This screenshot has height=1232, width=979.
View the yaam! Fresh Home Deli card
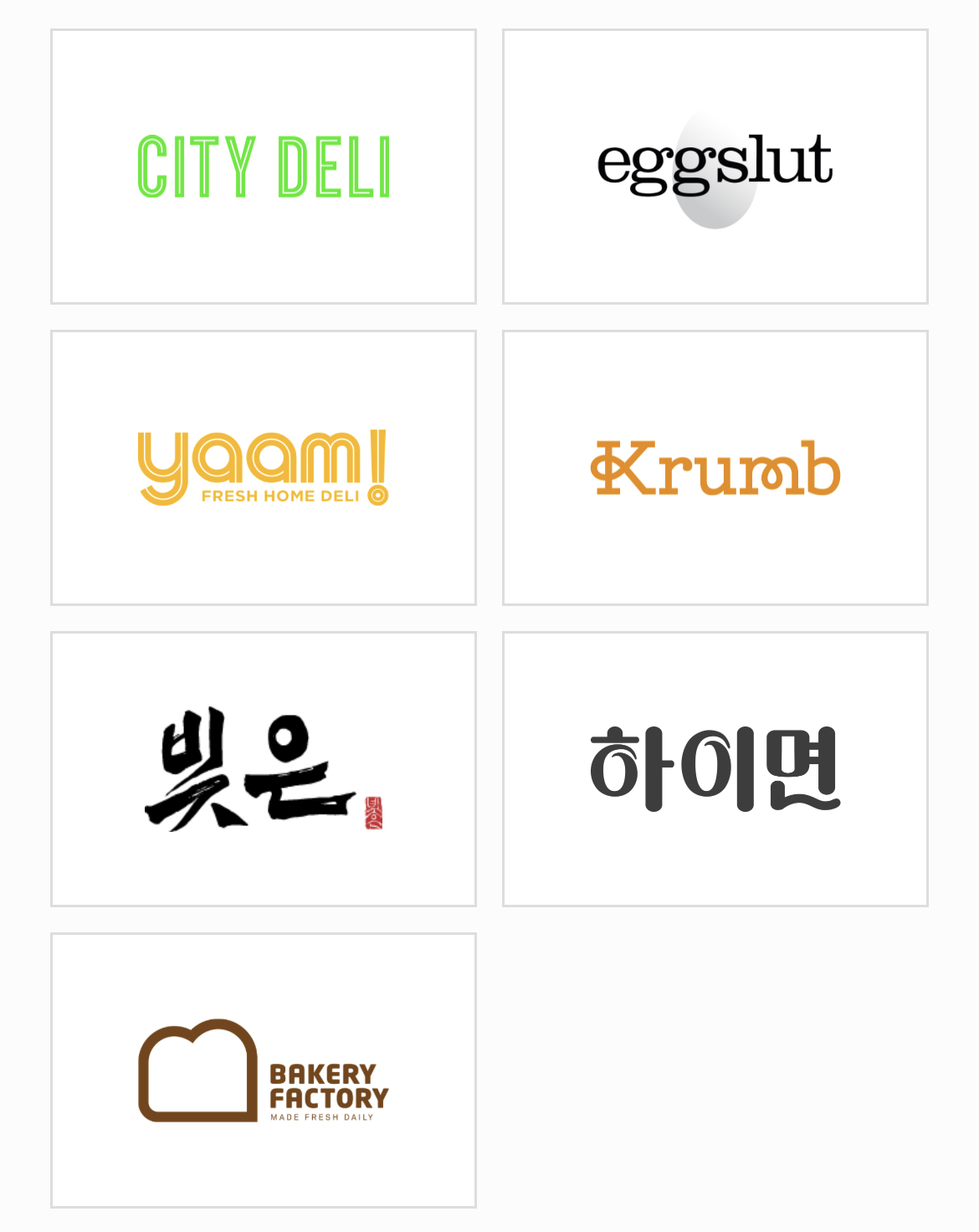click(x=264, y=468)
